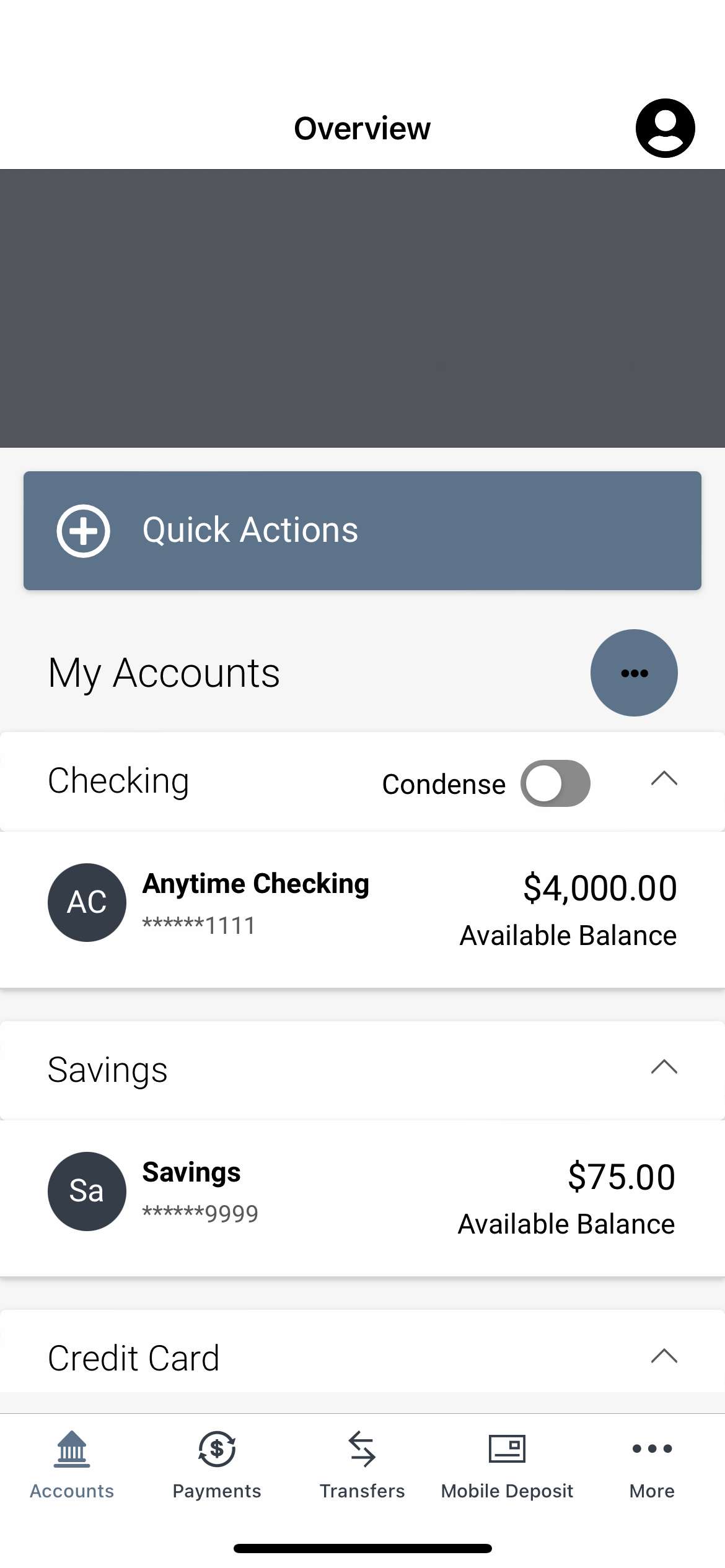Select the Transfers tab
725x1568 pixels.
pos(362,1464)
